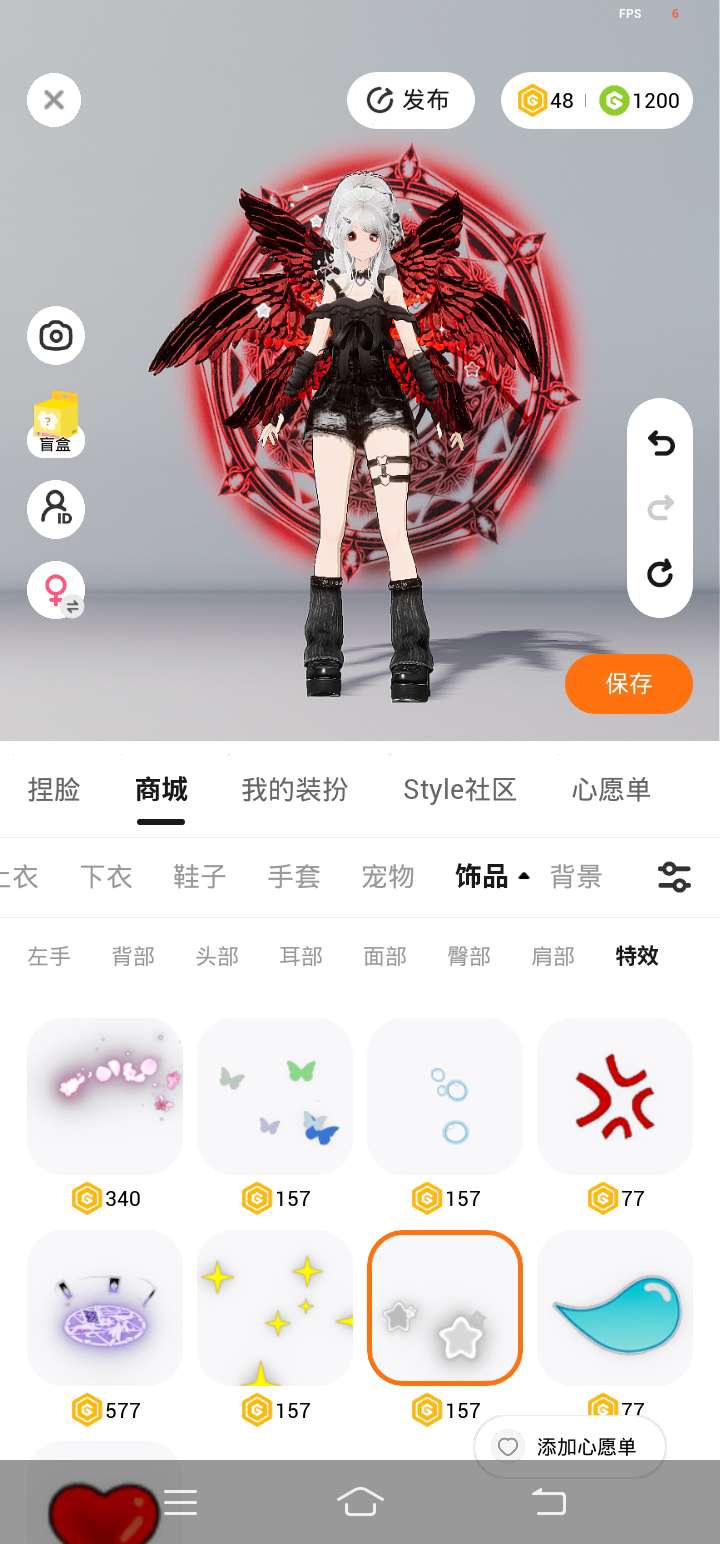Open the 我的装扮 tab
The height and width of the screenshot is (1544, 720).
[294, 790]
